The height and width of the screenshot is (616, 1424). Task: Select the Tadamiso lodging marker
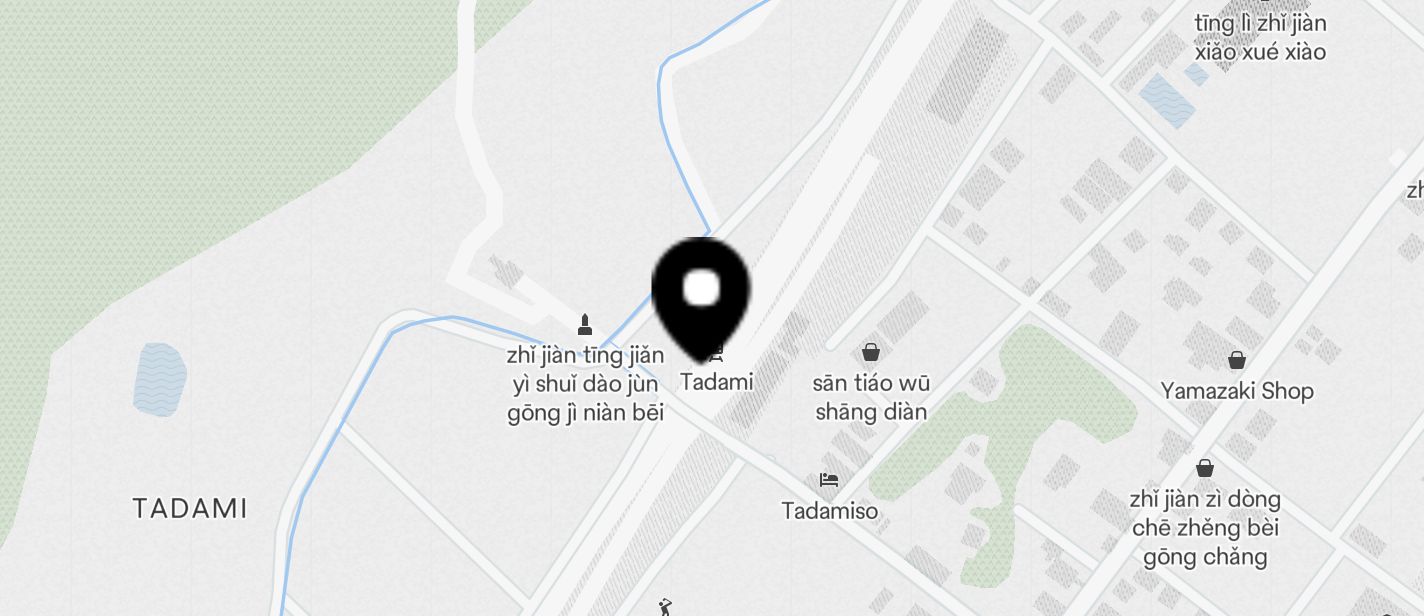(828, 481)
